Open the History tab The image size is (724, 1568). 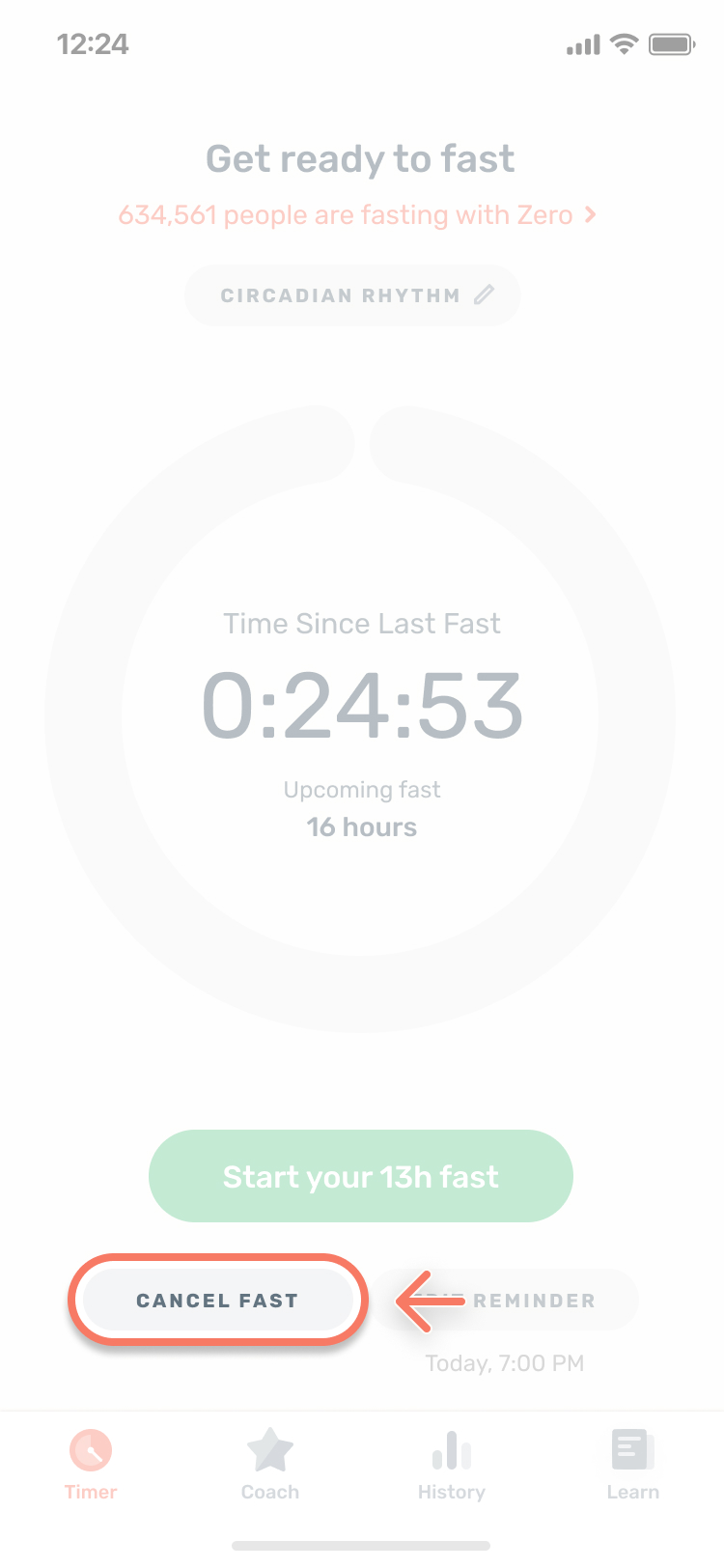(452, 1464)
